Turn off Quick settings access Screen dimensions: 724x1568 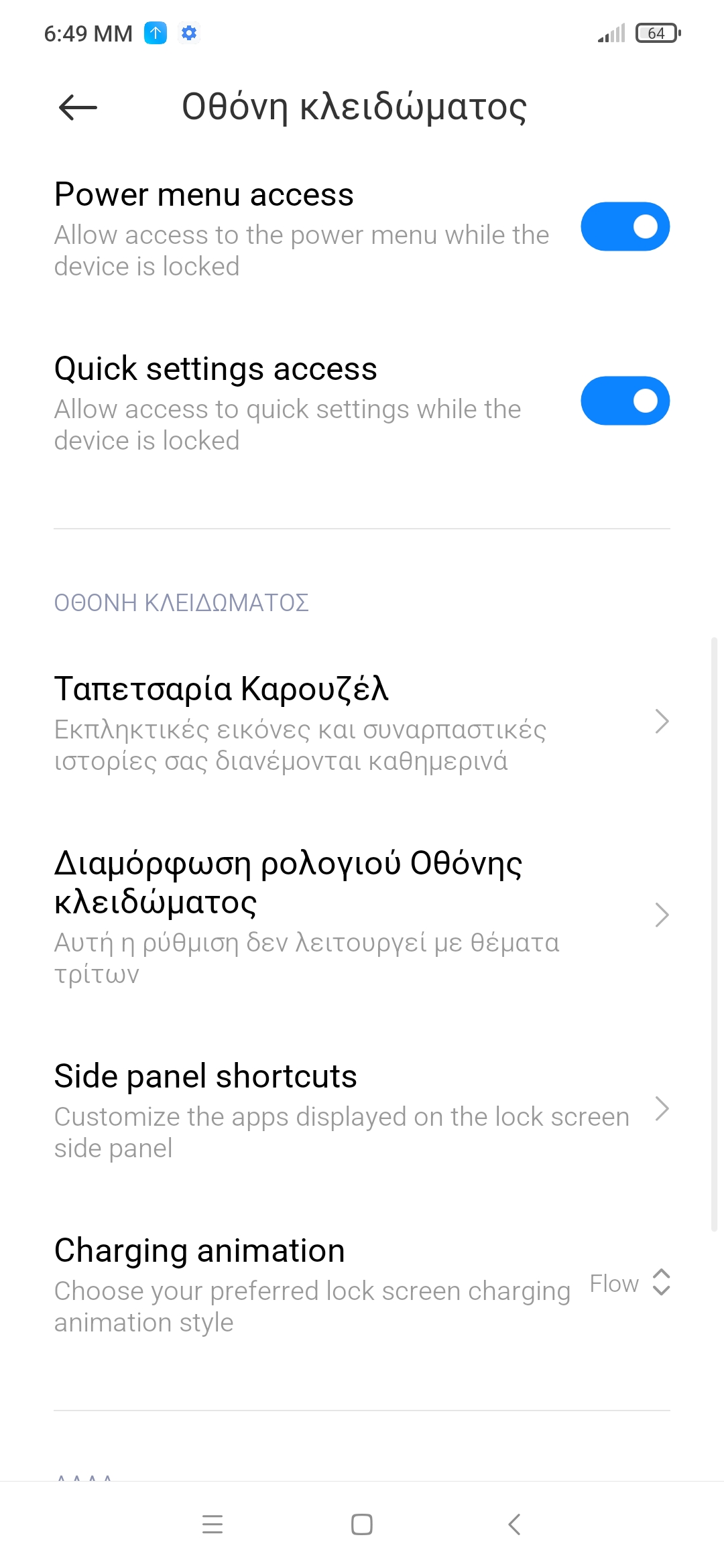tap(625, 401)
